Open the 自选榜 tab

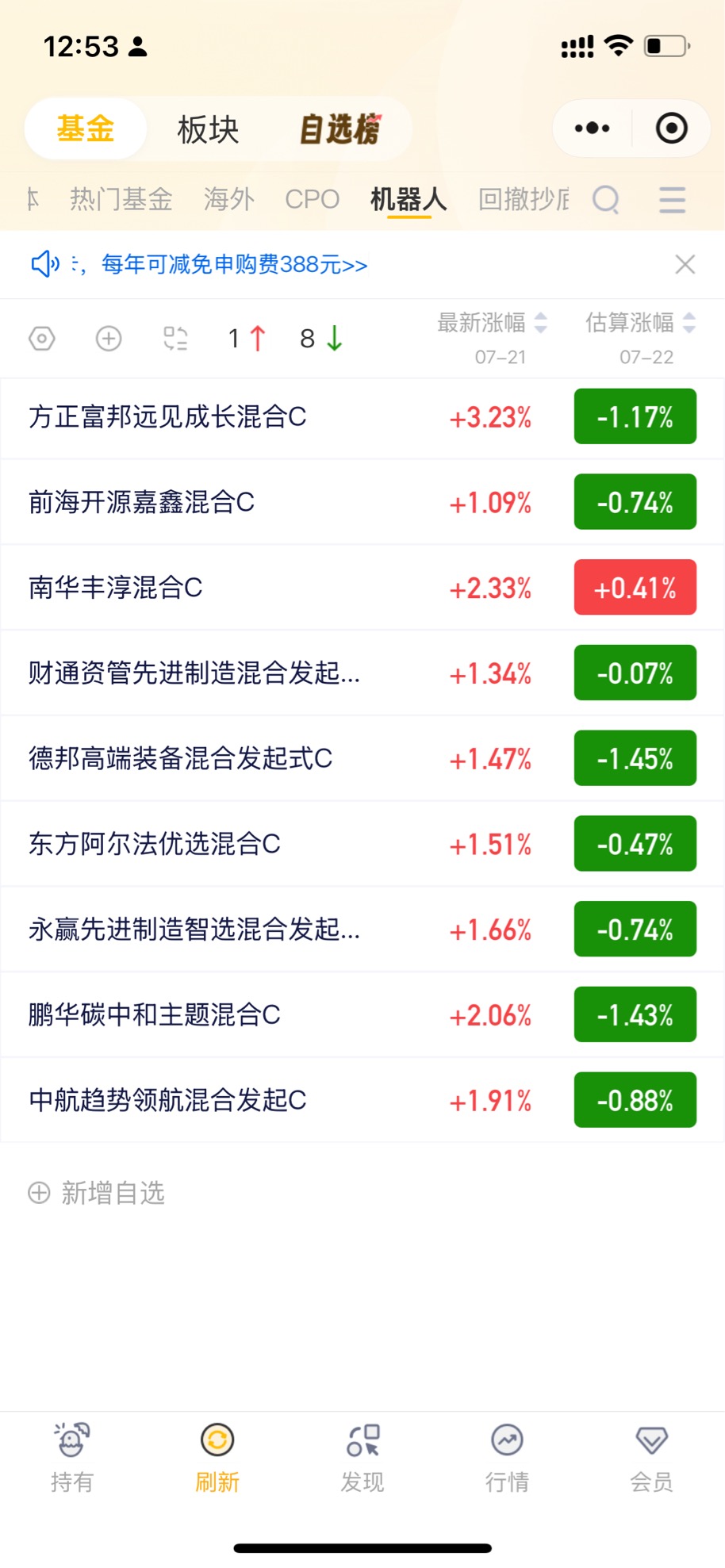[x=341, y=129]
